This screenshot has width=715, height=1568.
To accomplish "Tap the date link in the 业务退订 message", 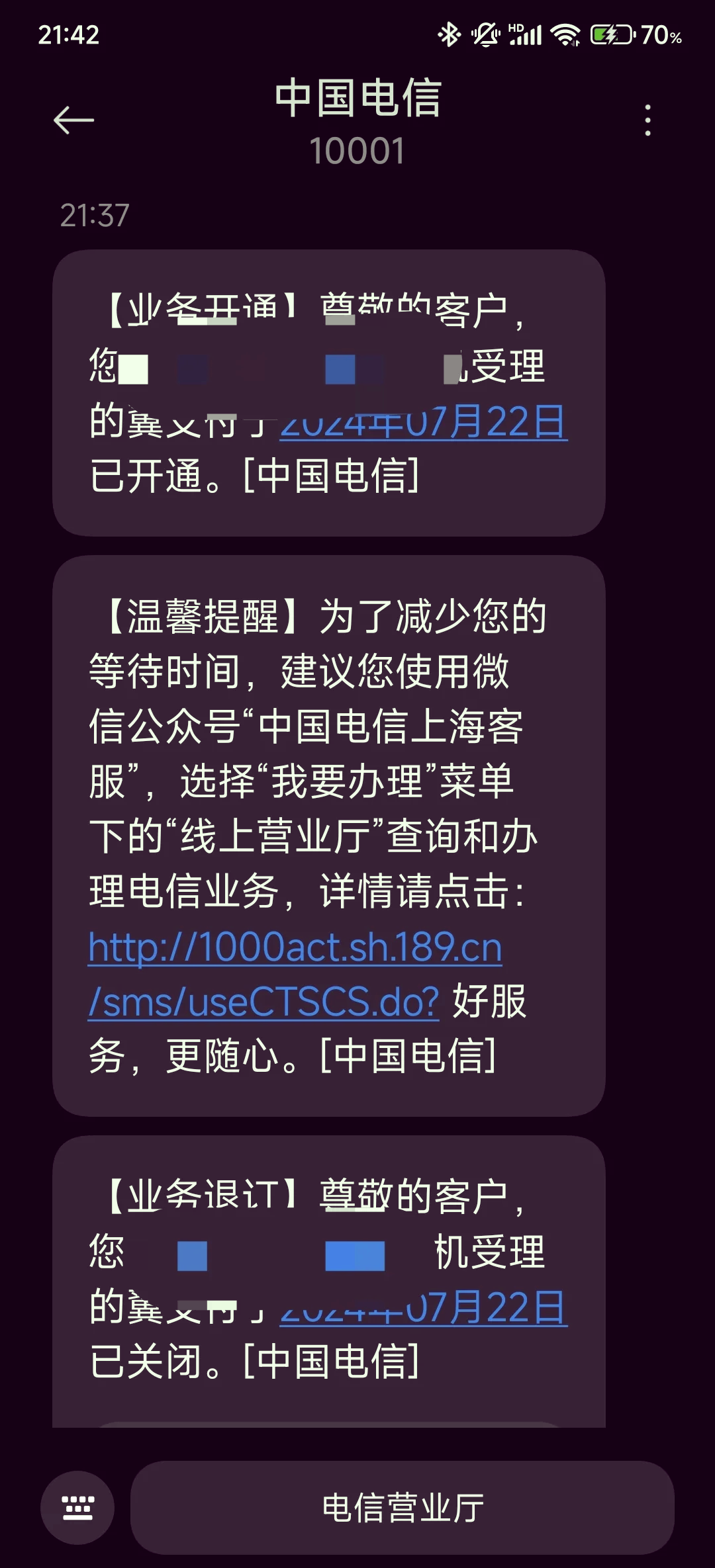I will [424, 1307].
